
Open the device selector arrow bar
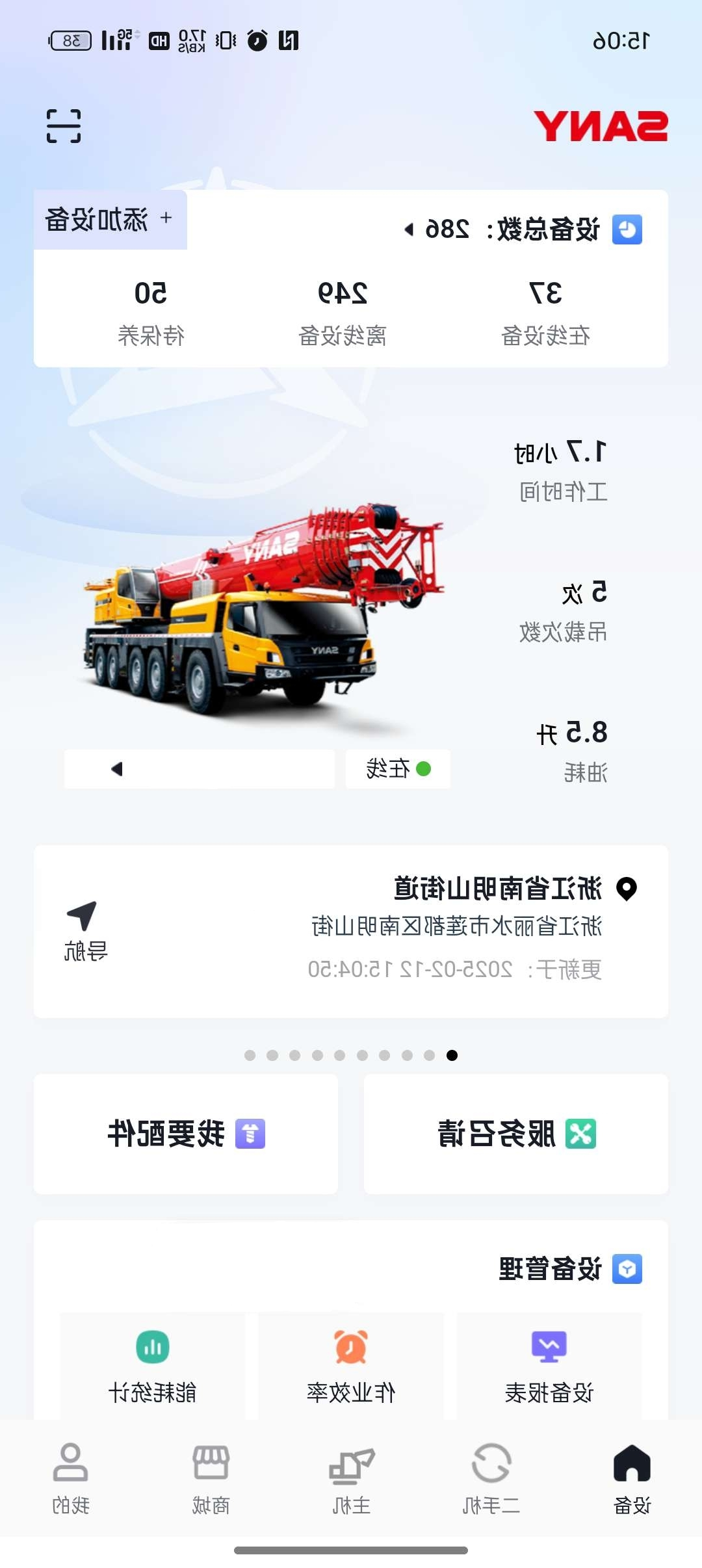200,769
